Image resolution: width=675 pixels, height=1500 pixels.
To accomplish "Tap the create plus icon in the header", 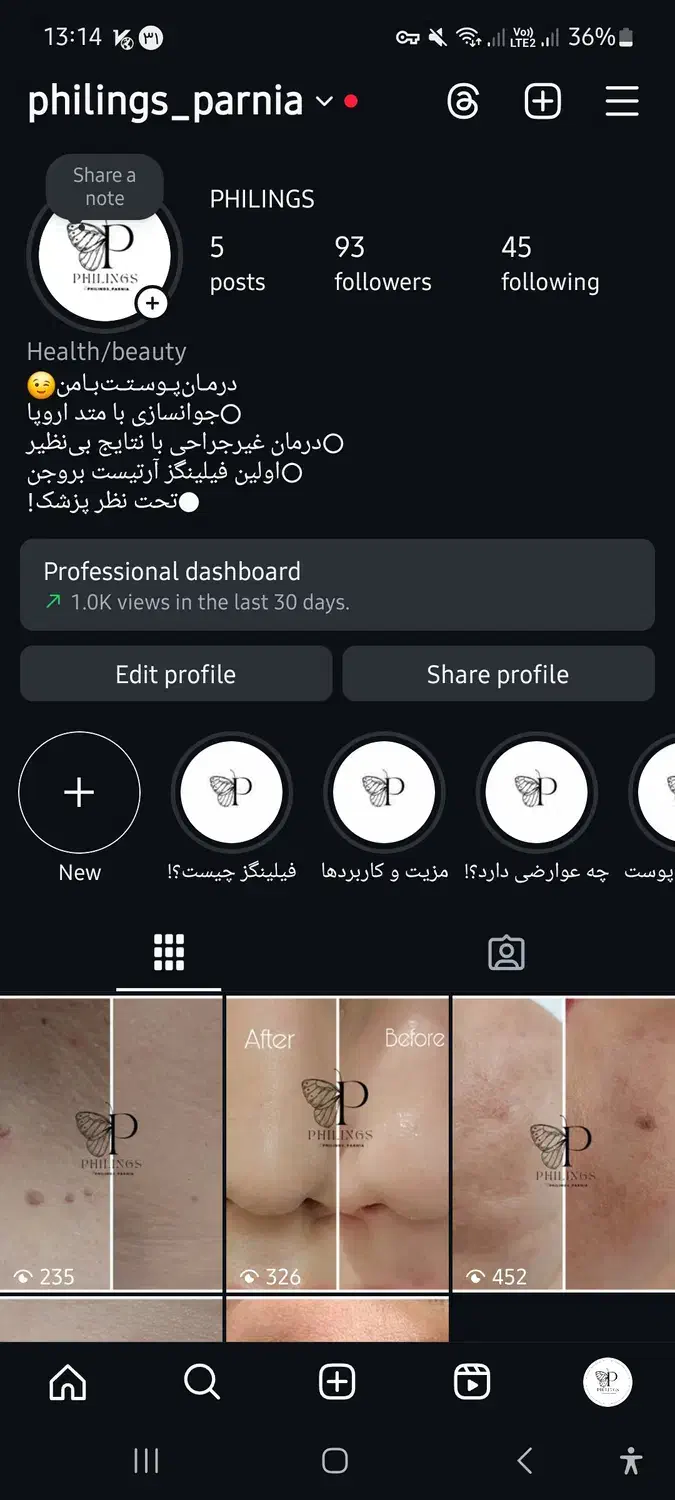I will point(543,101).
